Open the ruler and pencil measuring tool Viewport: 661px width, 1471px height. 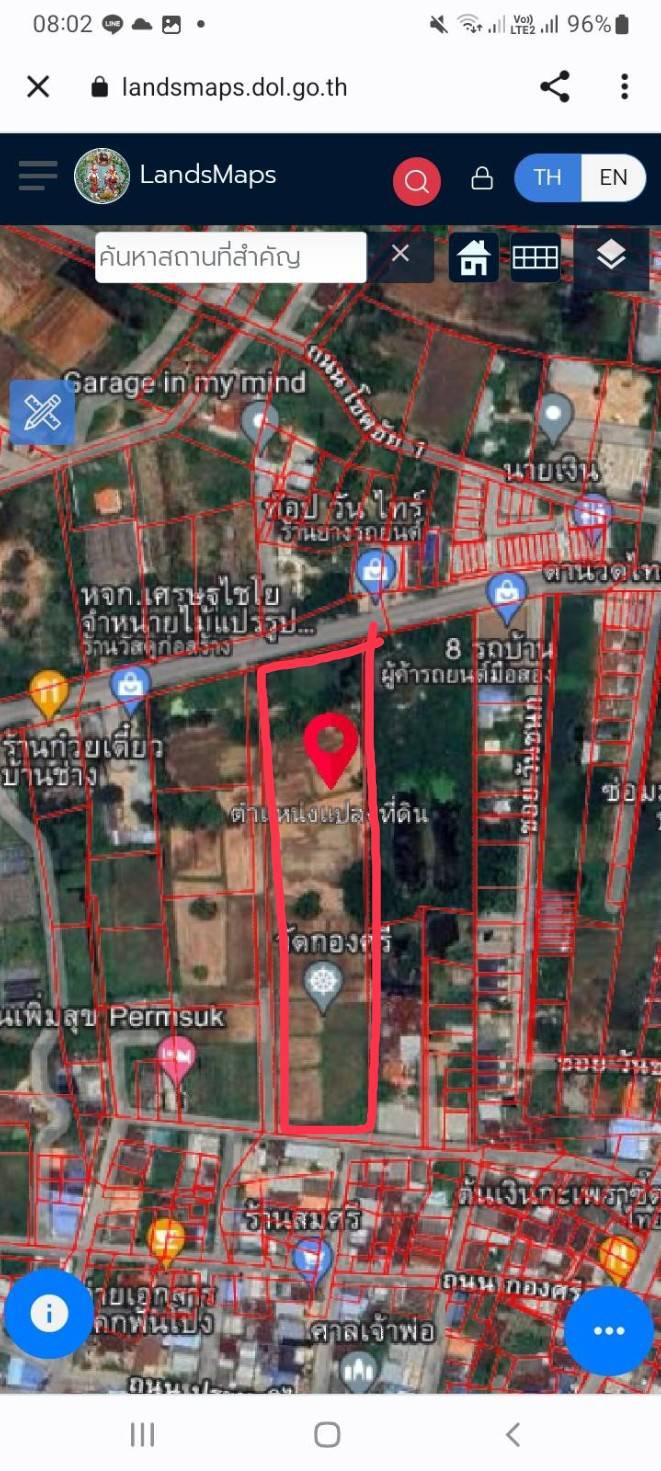click(42, 412)
